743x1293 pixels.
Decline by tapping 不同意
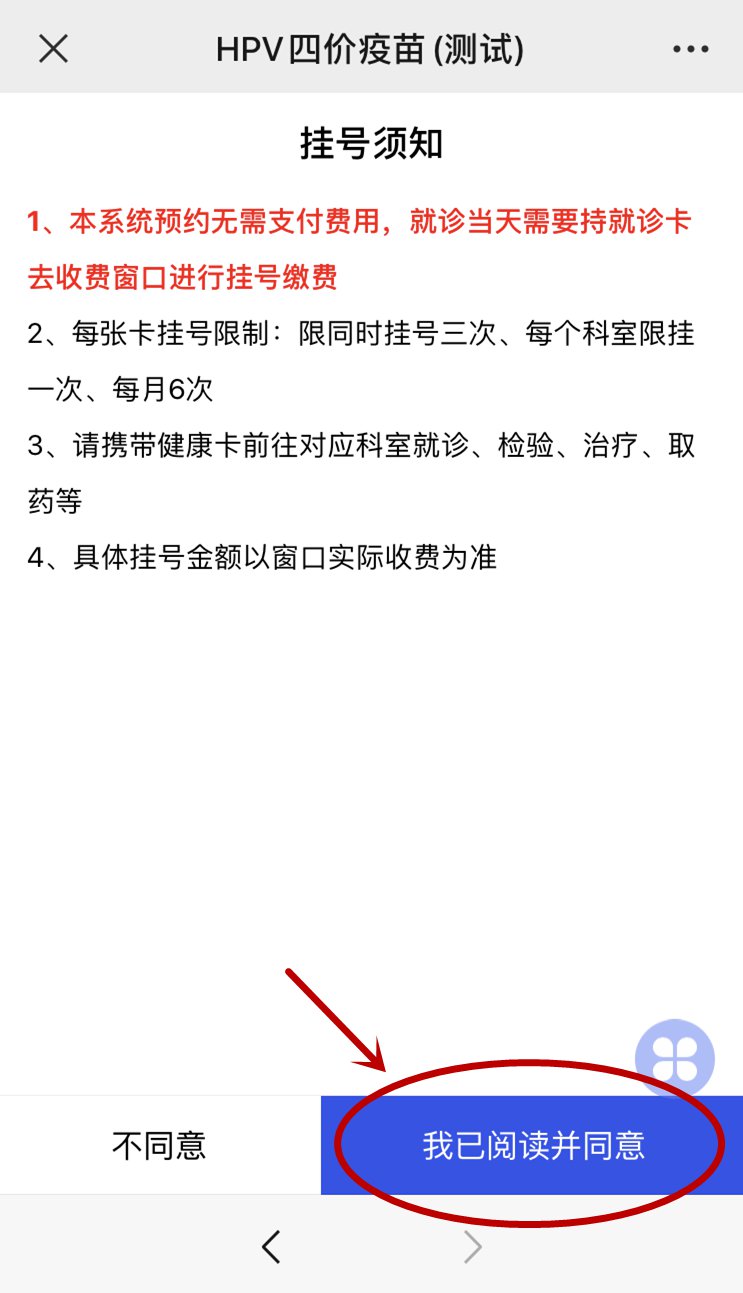(x=159, y=1145)
